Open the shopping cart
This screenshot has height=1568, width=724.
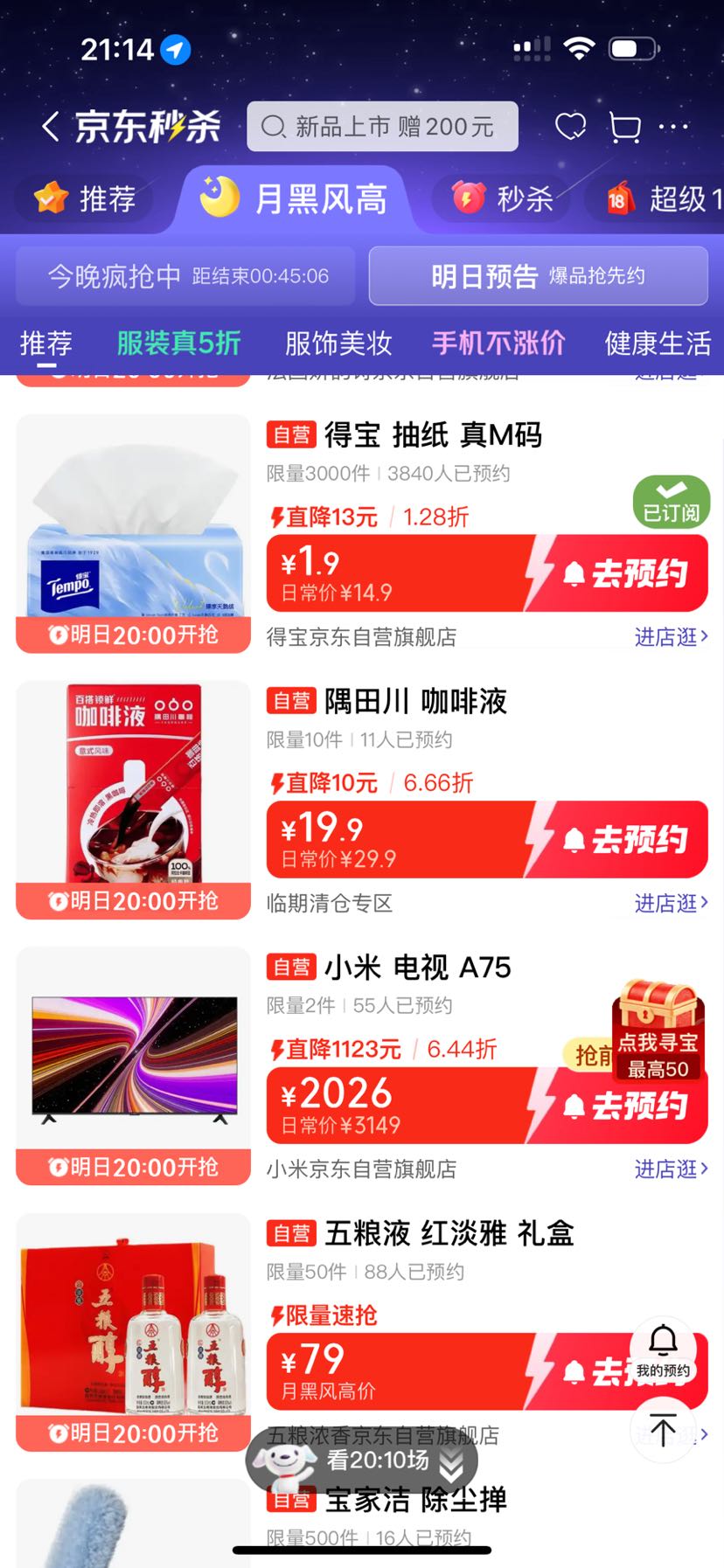click(x=624, y=128)
